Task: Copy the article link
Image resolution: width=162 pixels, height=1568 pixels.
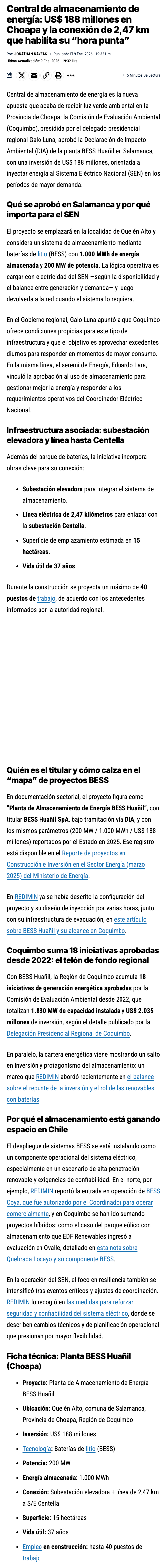Action: [x=46, y=75]
